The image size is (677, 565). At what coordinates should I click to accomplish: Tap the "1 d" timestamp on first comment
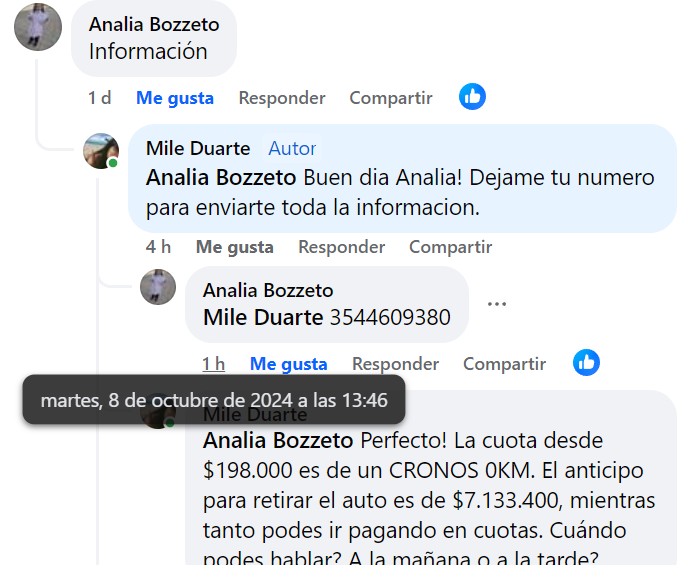(99, 98)
